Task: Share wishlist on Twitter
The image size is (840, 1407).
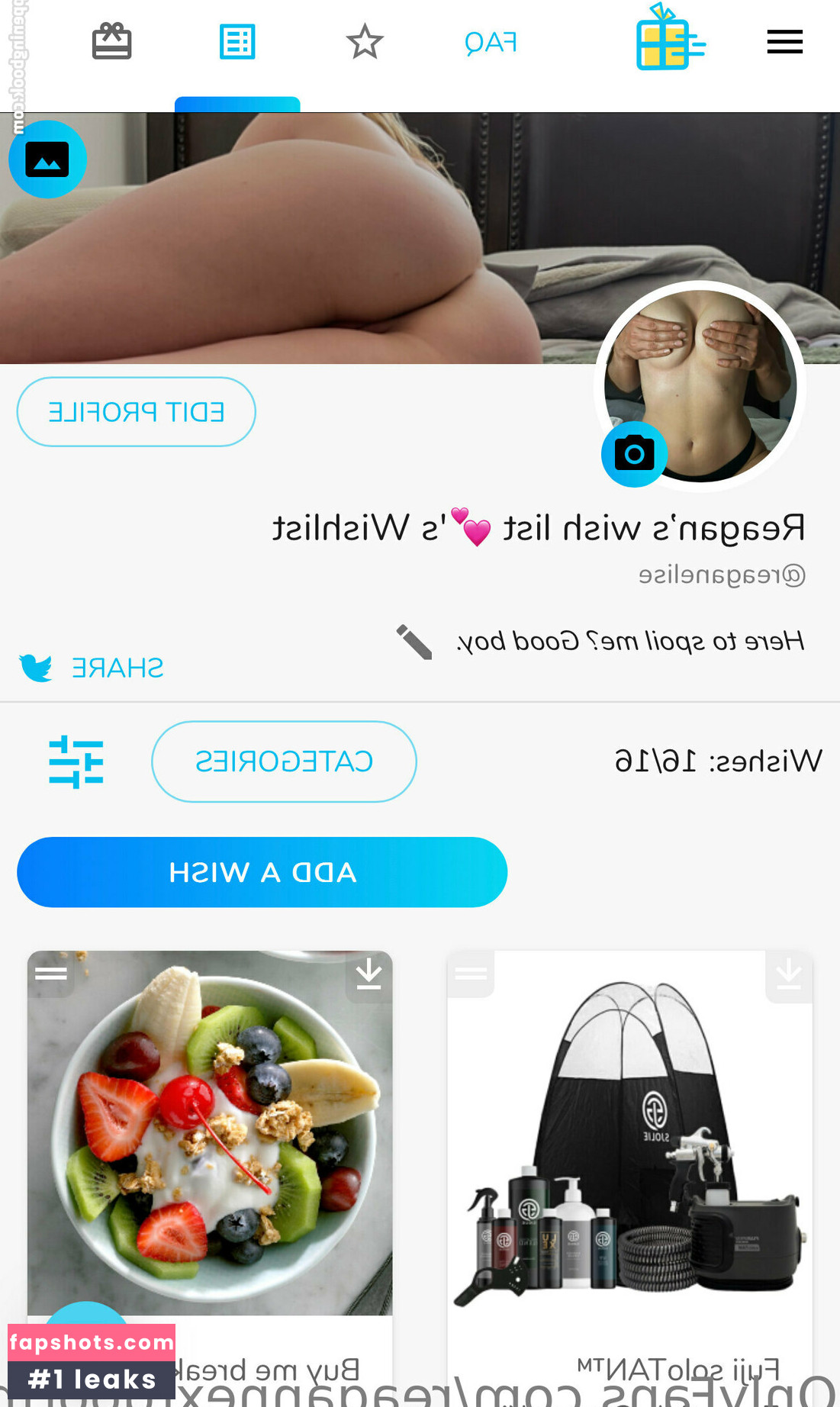Action: pos(92,668)
